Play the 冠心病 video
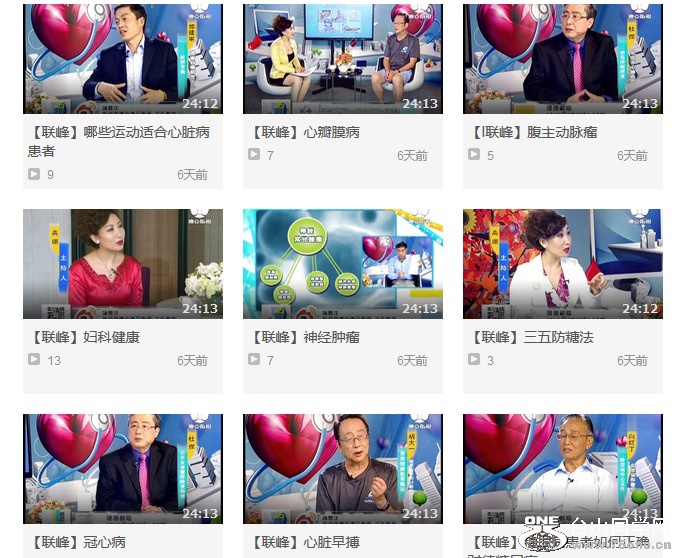Screen dimensions: 679x558 pyautogui.click(x=122, y=469)
